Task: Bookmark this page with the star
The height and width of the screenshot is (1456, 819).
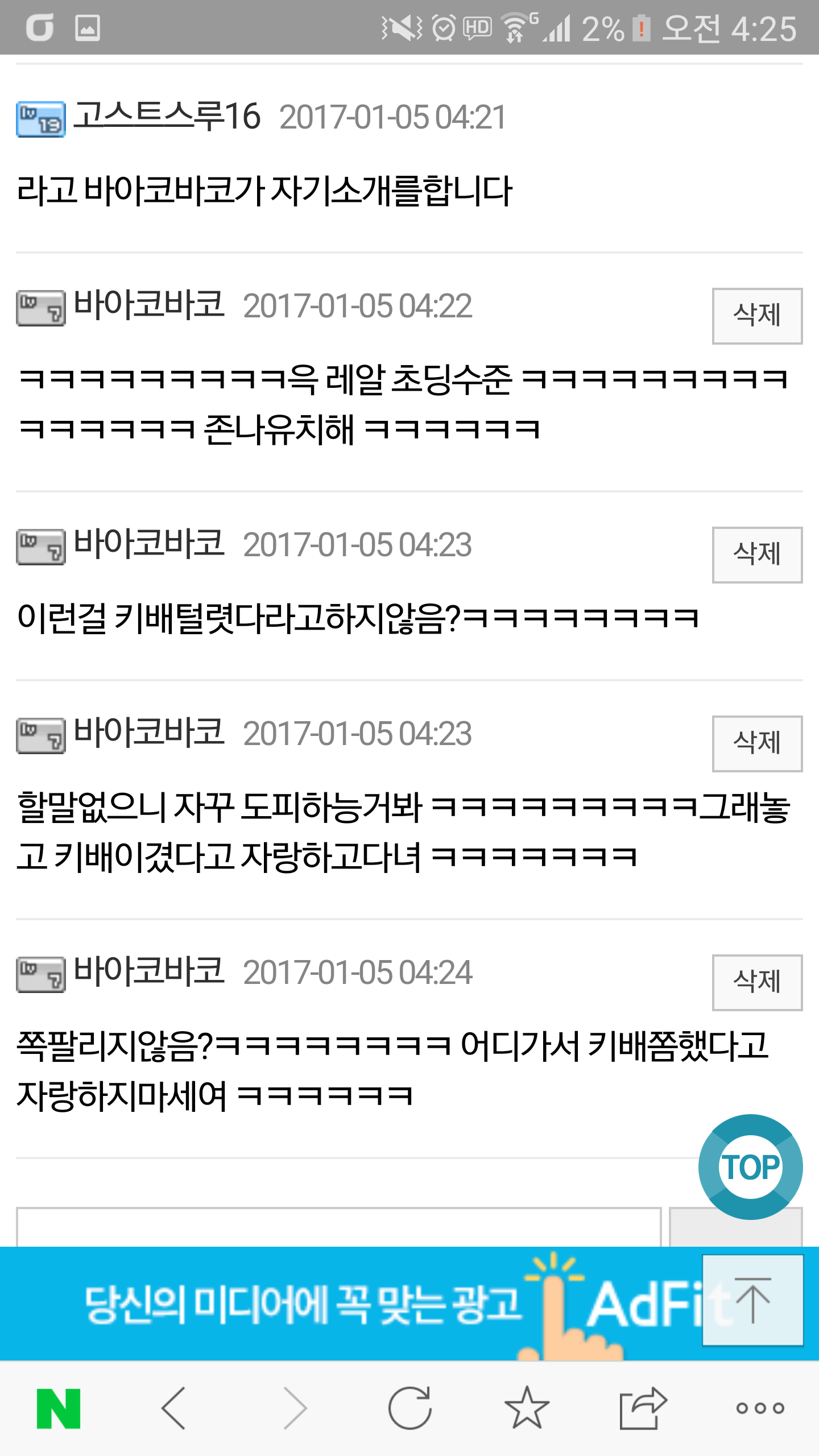Action: coord(527,1408)
